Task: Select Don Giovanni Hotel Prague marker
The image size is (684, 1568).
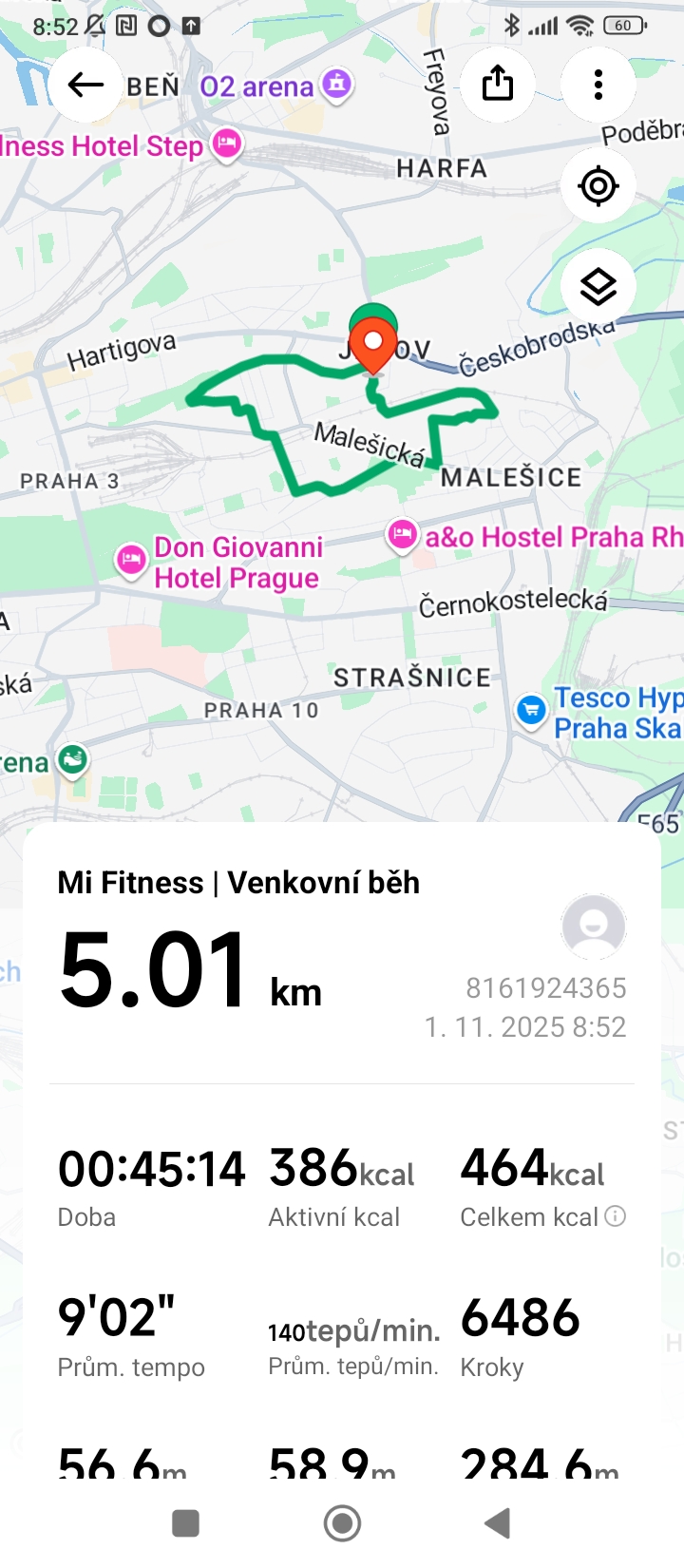Action: coord(131,560)
